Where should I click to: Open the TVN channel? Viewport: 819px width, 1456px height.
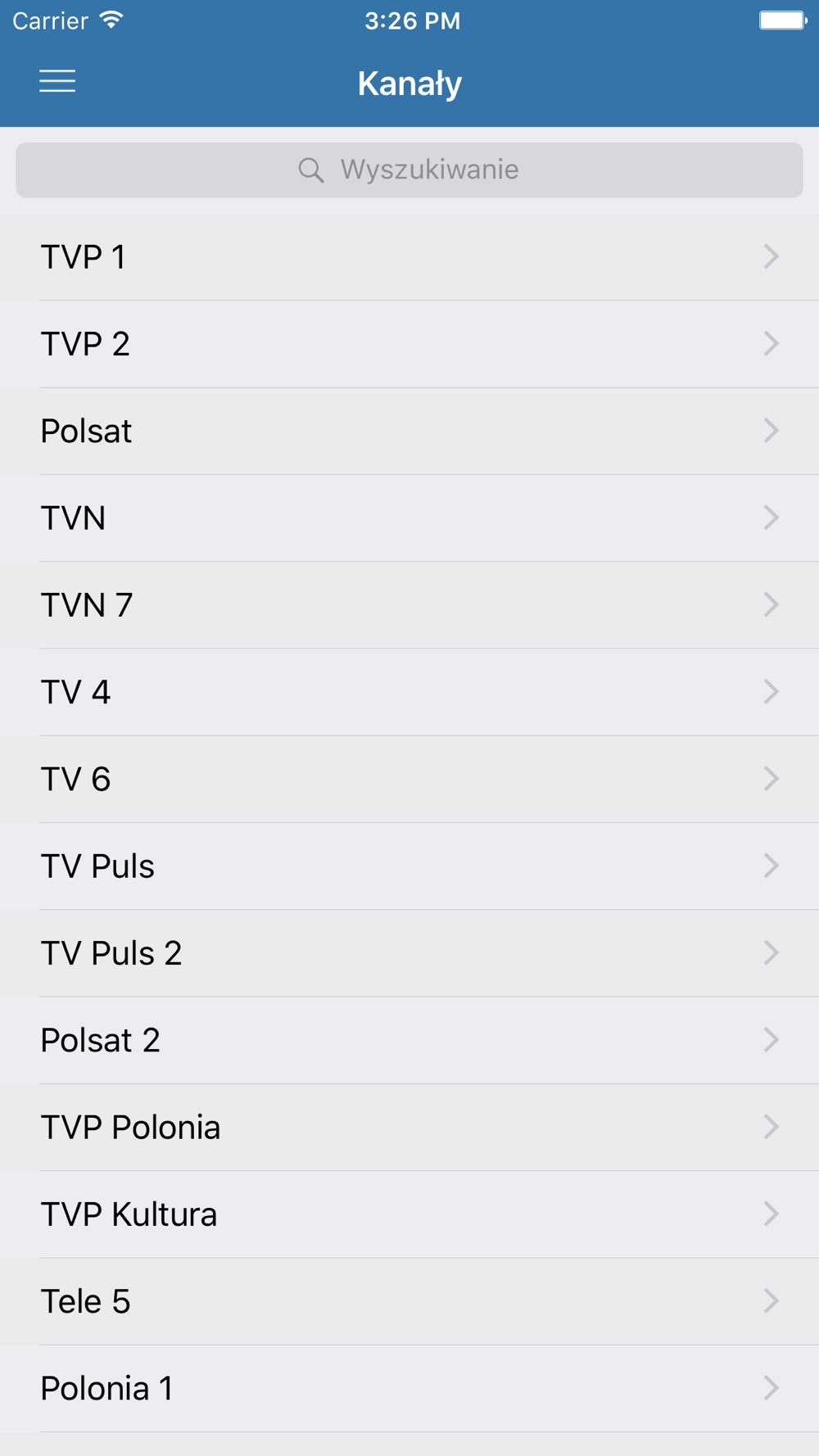[409, 518]
